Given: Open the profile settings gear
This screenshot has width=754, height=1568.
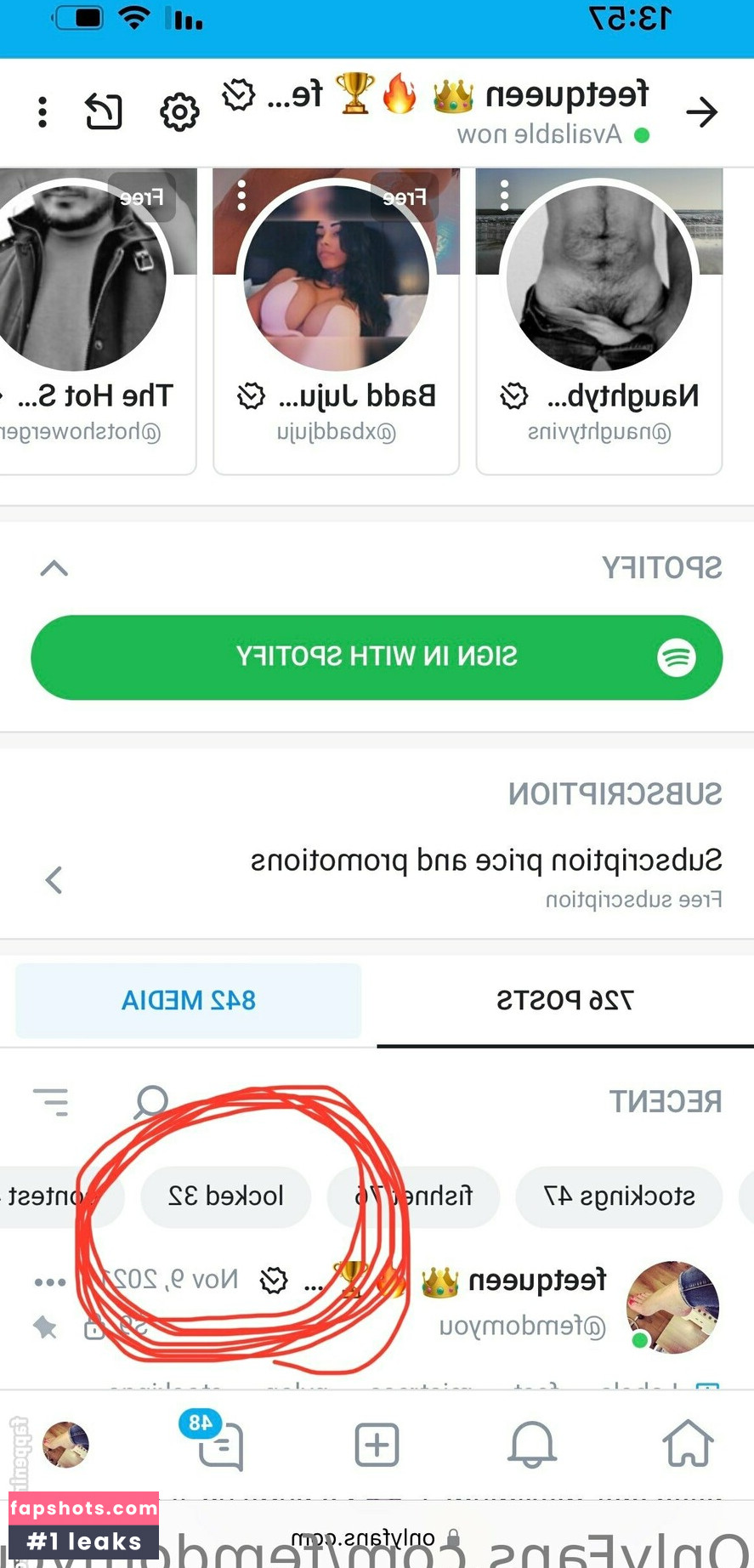Looking at the screenshot, I should [179, 112].
